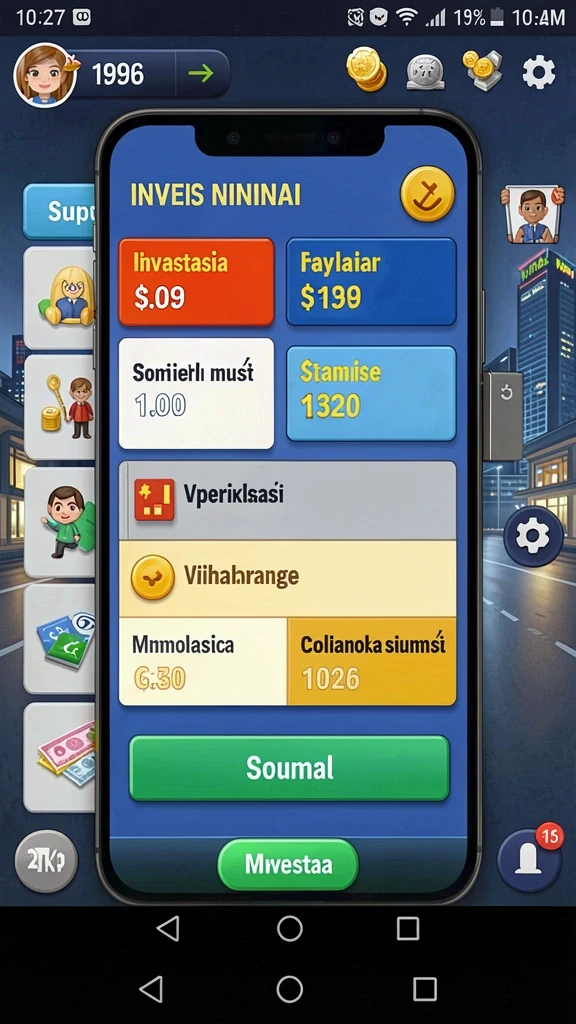Tap the green arrow next to 1996
The height and width of the screenshot is (1024, 576).
201,73
